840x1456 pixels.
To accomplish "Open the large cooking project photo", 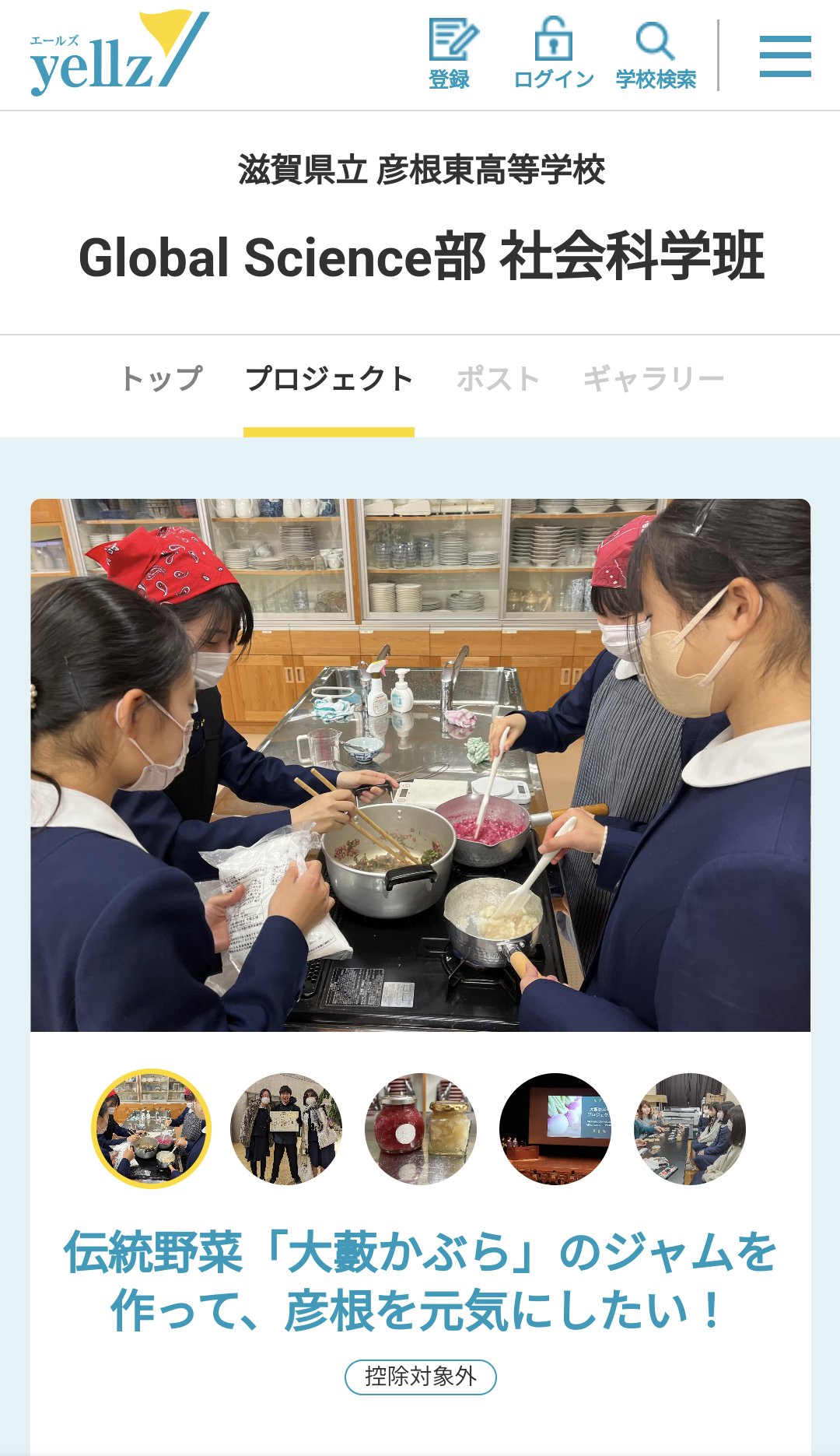I will [x=420, y=765].
